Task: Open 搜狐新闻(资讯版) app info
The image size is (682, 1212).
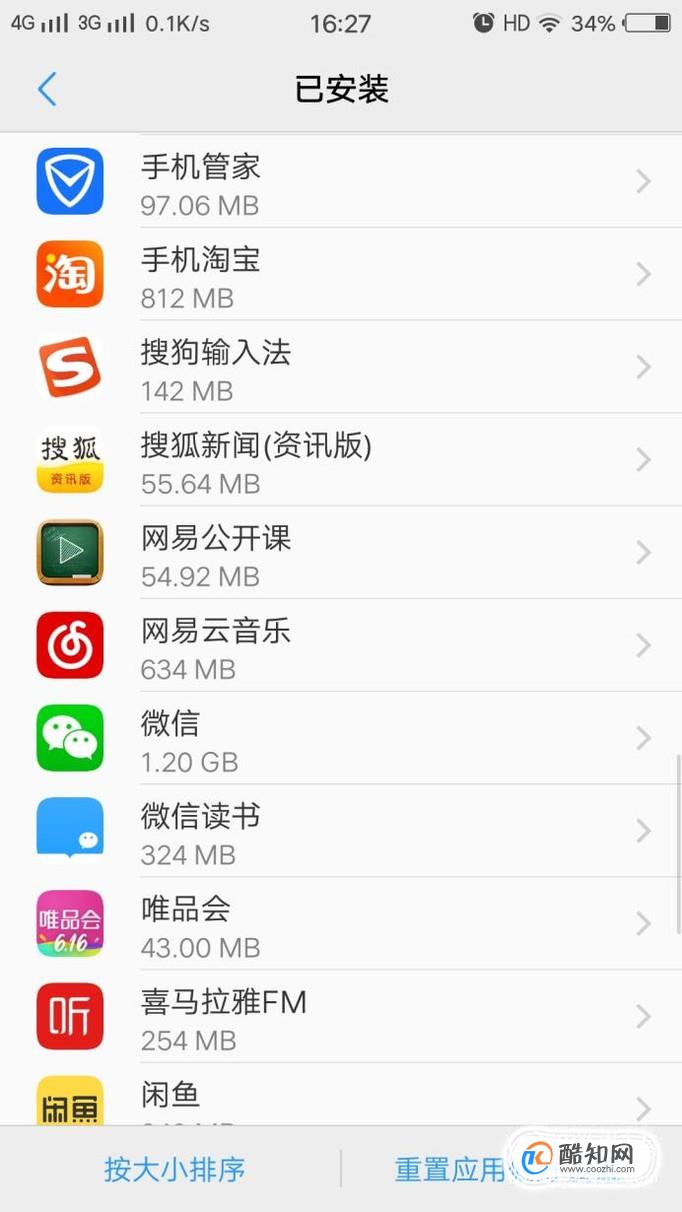Action: (341, 460)
